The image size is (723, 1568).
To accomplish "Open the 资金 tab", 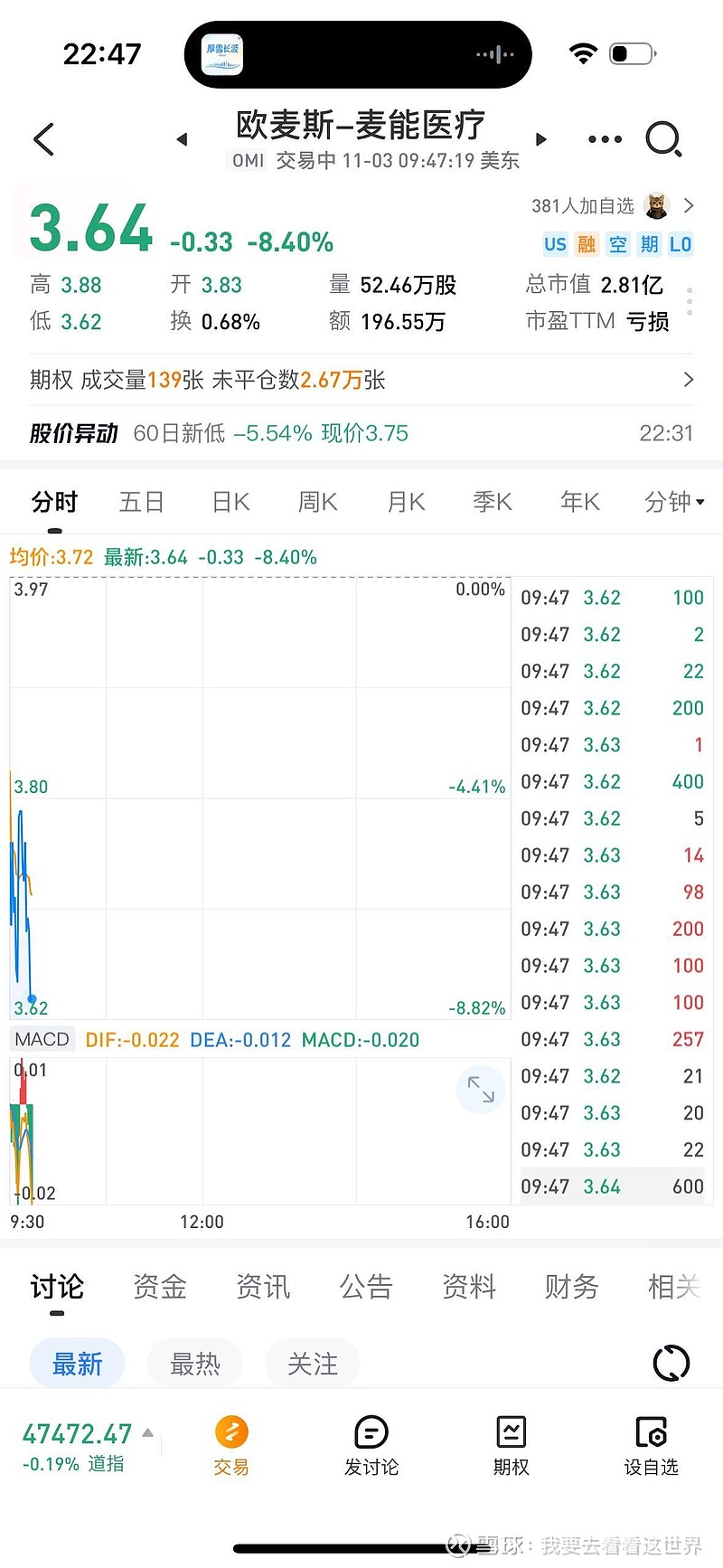I will tap(159, 1287).
